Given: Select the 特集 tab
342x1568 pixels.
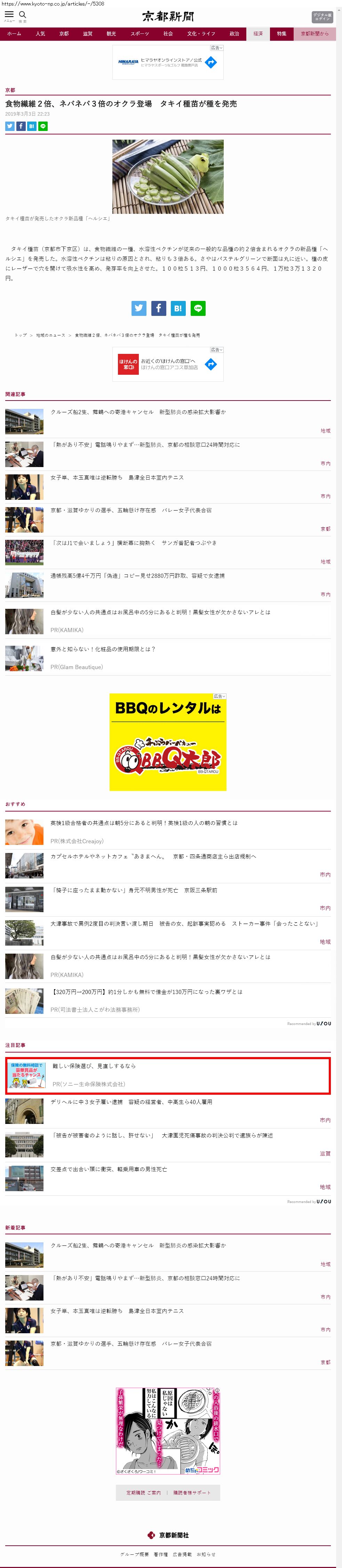Looking at the screenshot, I should click(282, 34).
